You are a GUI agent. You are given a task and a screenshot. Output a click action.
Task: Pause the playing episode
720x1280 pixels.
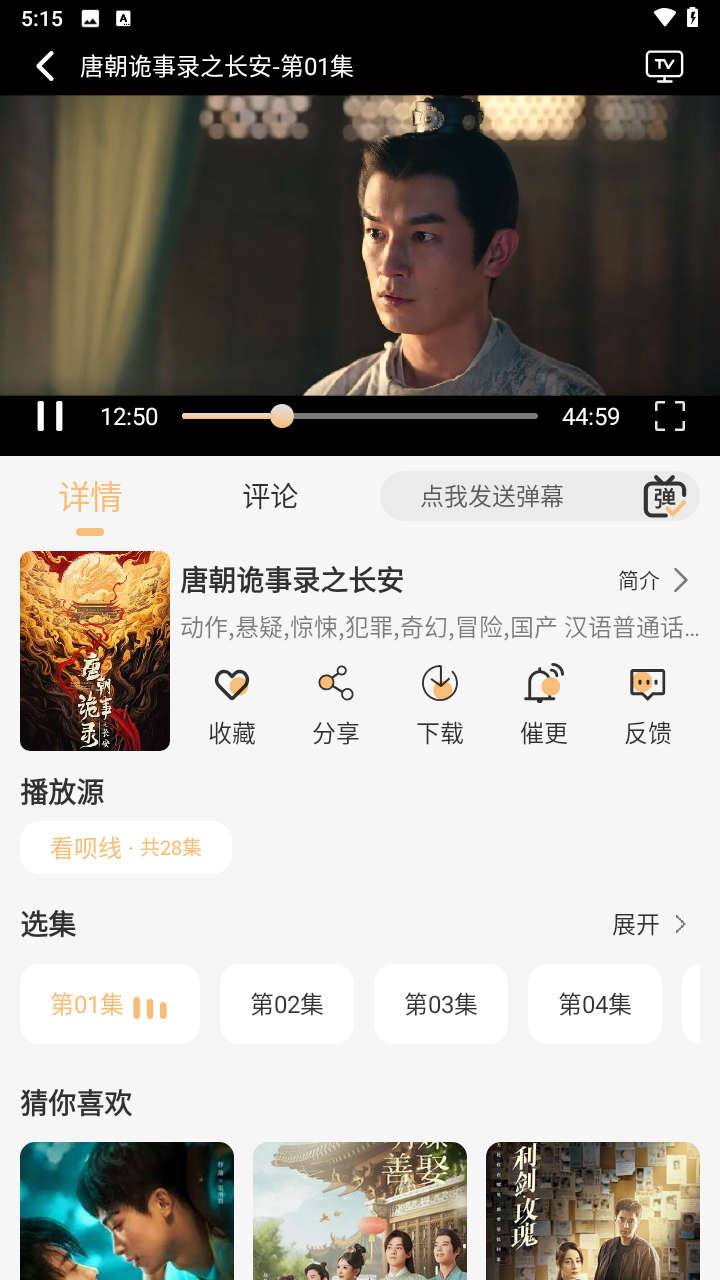click(50, 416)
